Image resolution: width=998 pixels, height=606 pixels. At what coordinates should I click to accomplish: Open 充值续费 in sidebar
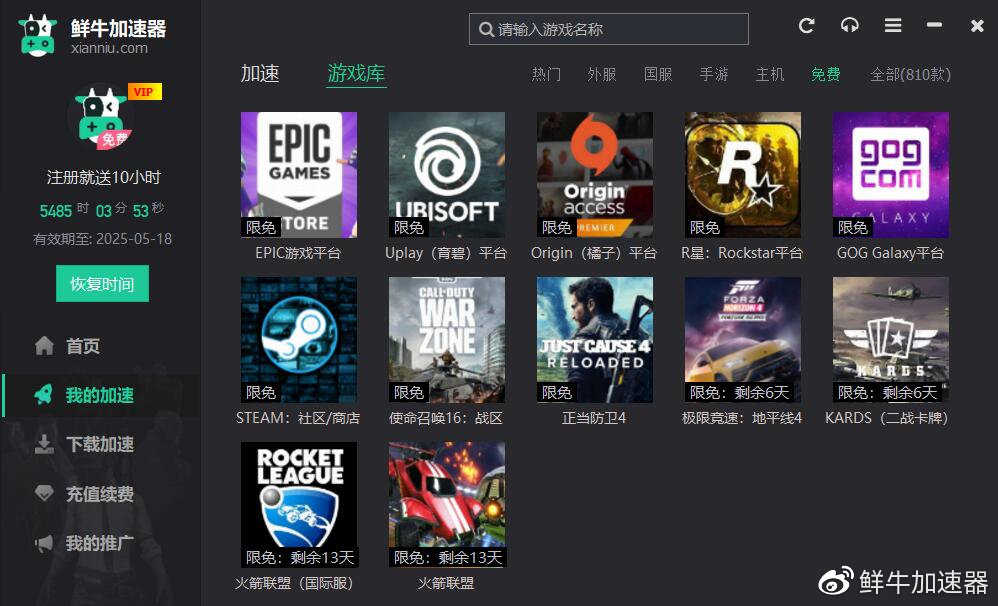(x=99, y=494)
